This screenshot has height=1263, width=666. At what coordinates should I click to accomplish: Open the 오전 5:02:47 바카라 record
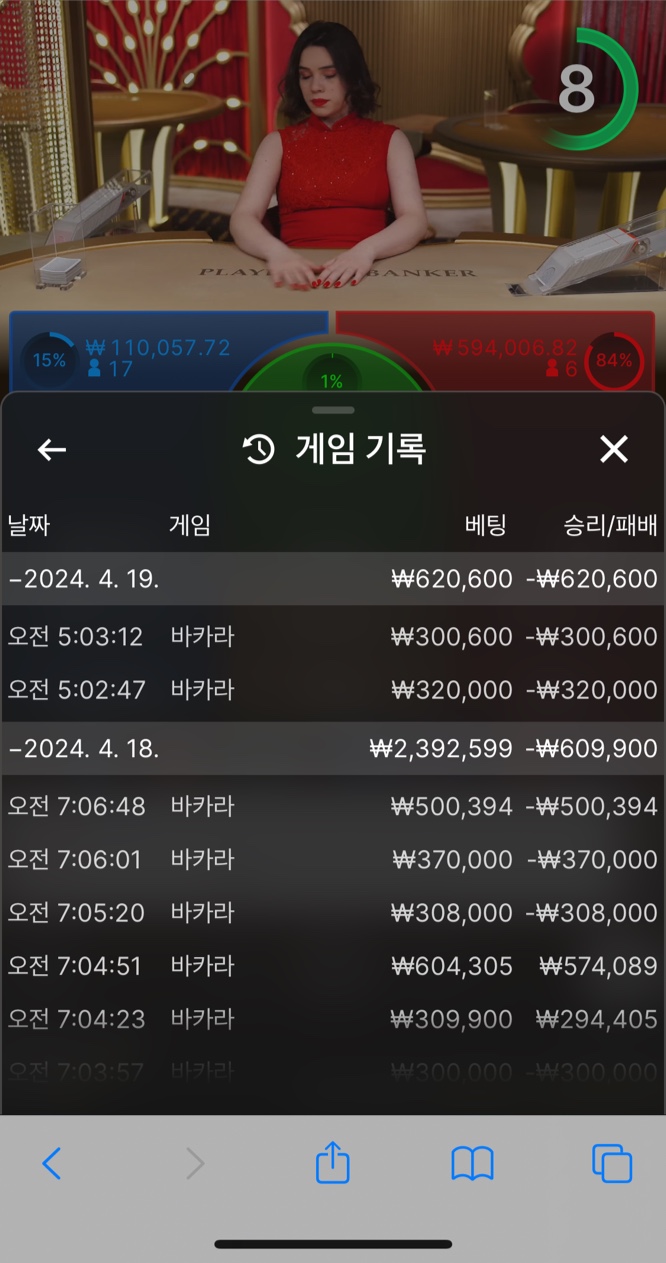point(333,690)
